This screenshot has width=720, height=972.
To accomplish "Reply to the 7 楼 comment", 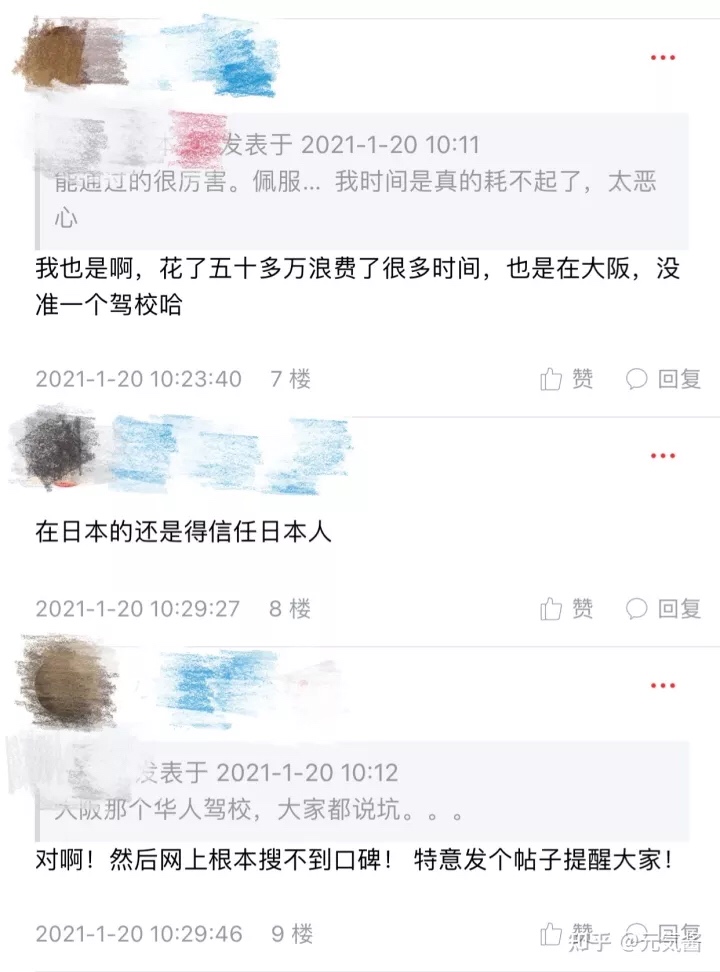I will pos(664,379).
